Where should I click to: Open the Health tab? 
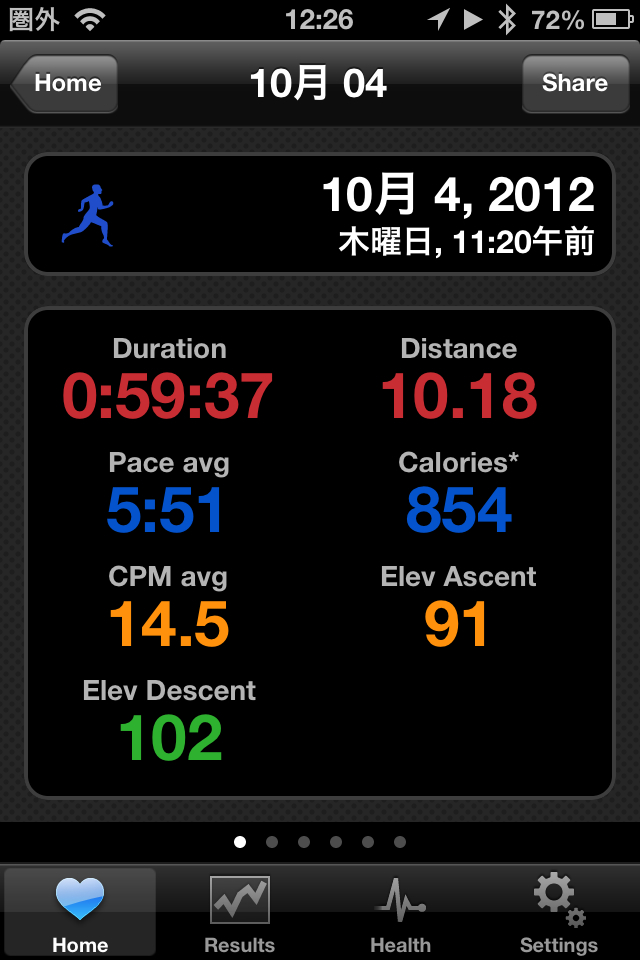400,913
